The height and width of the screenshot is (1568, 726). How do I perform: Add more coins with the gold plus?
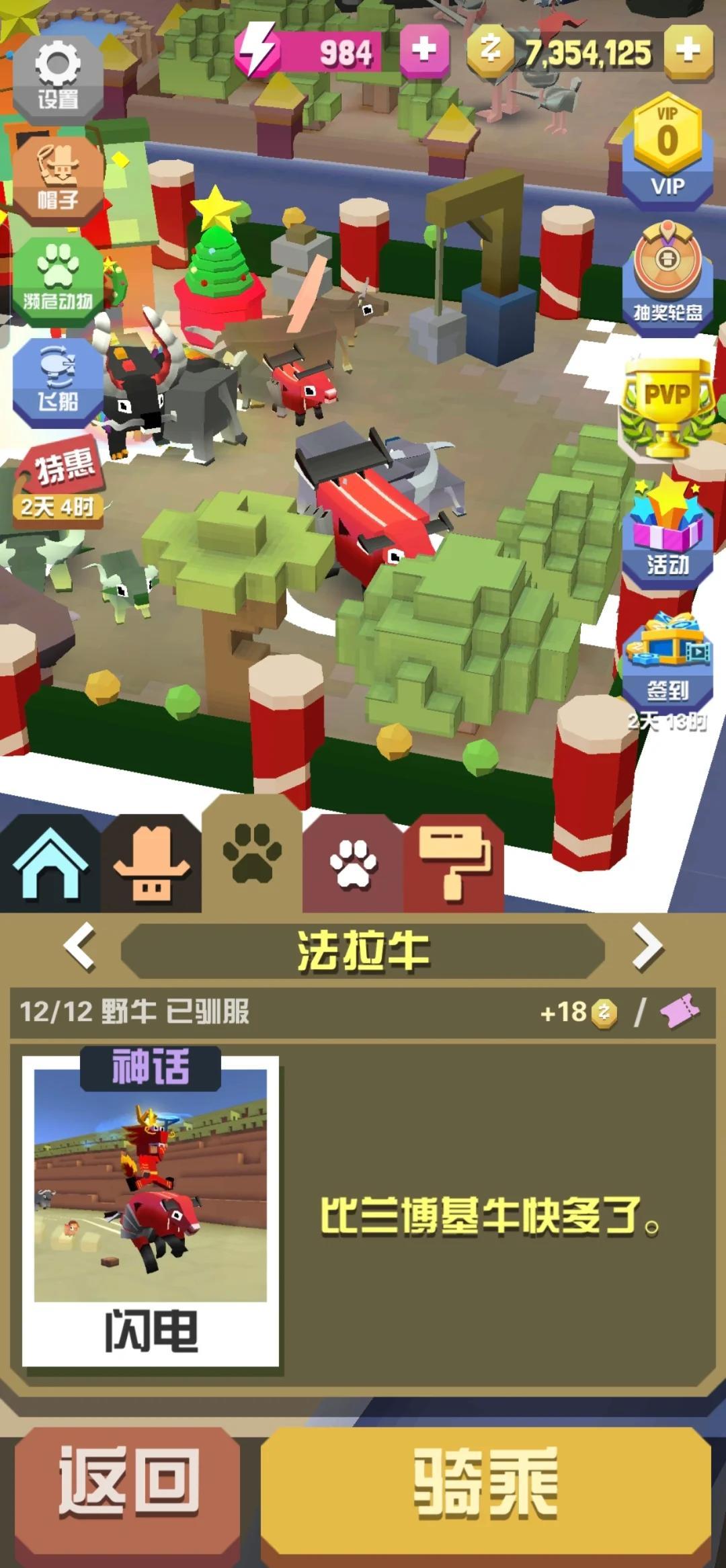[x=688, y=50]
